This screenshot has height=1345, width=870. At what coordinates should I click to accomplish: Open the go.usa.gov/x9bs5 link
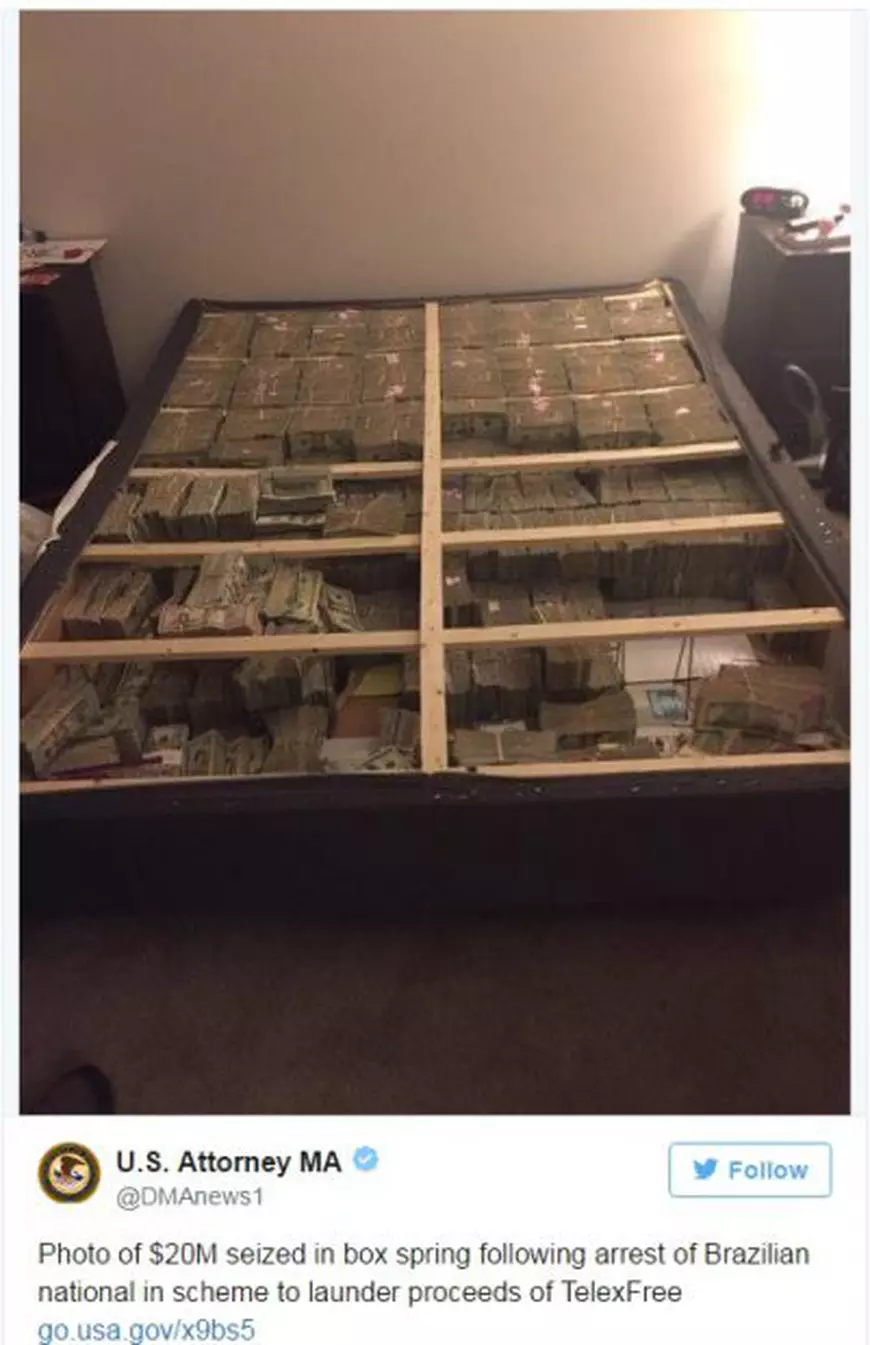click(x=146, y=1331)
